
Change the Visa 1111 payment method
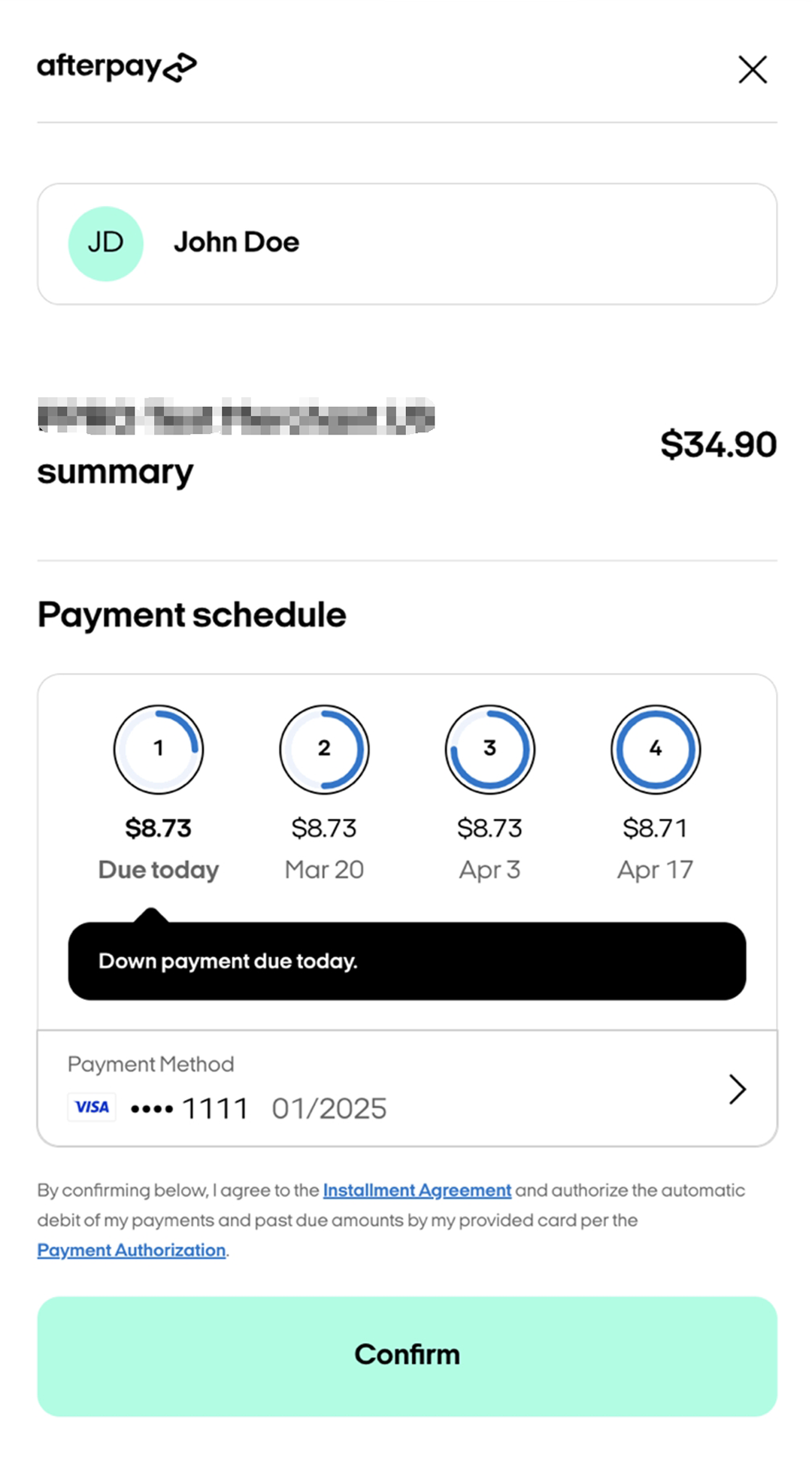(x=406, y=1089)
